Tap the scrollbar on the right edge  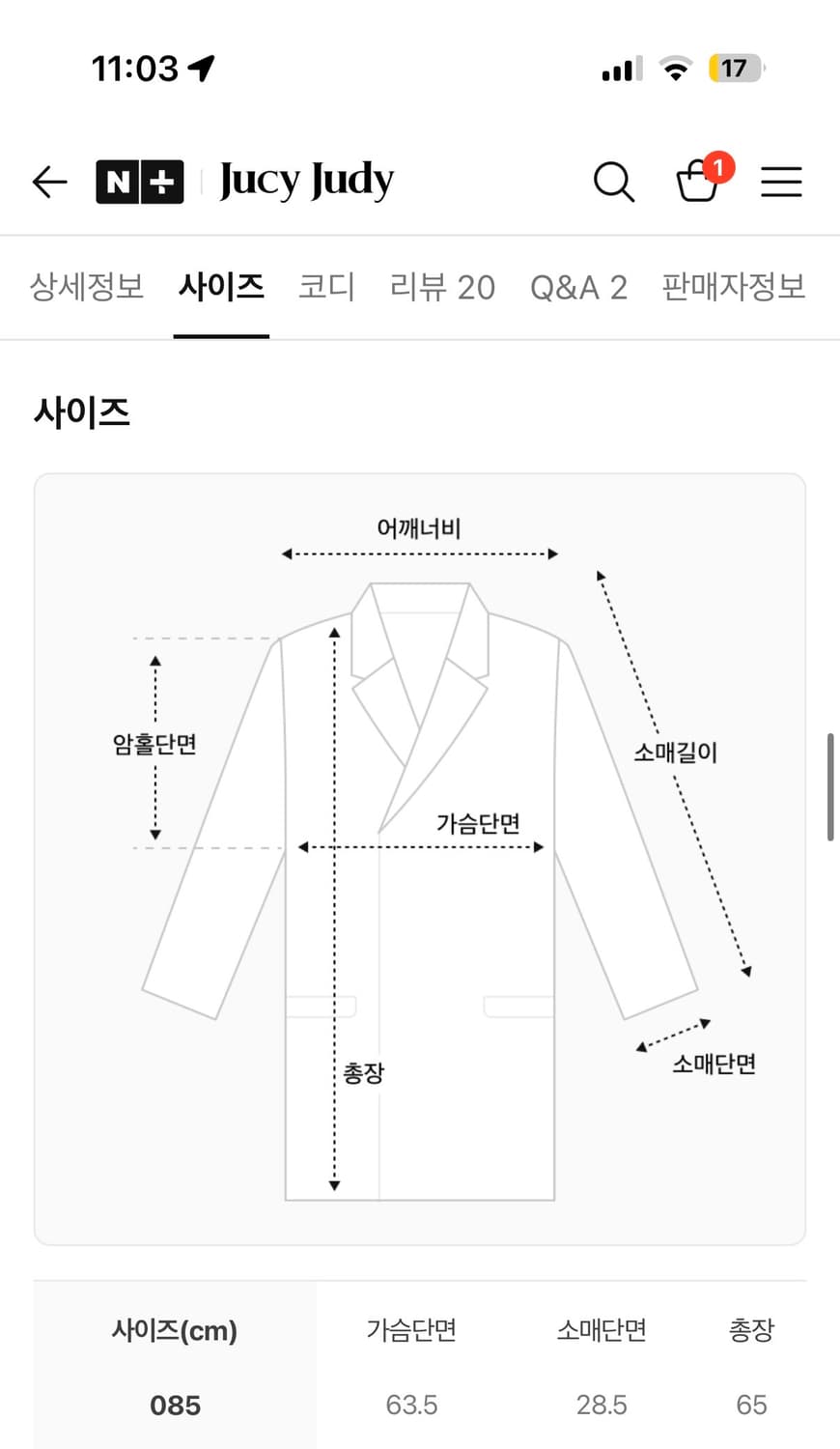[832, 782]
